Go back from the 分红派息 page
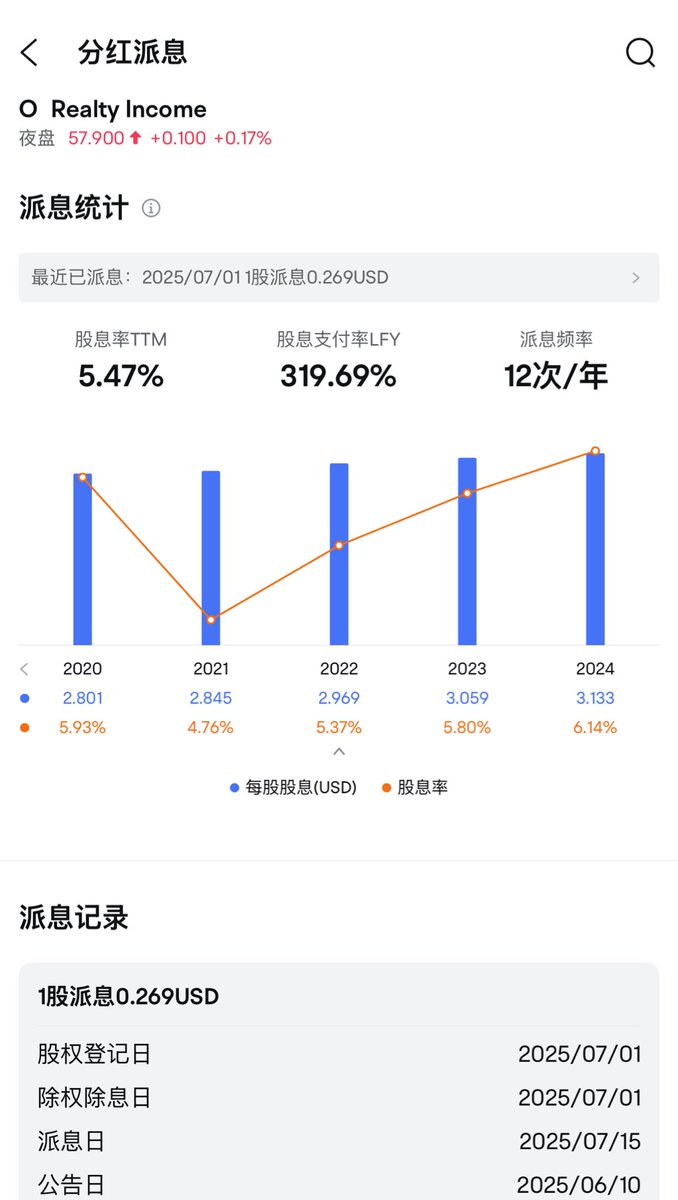This screenshot has width=678, height=1200. 29,53
